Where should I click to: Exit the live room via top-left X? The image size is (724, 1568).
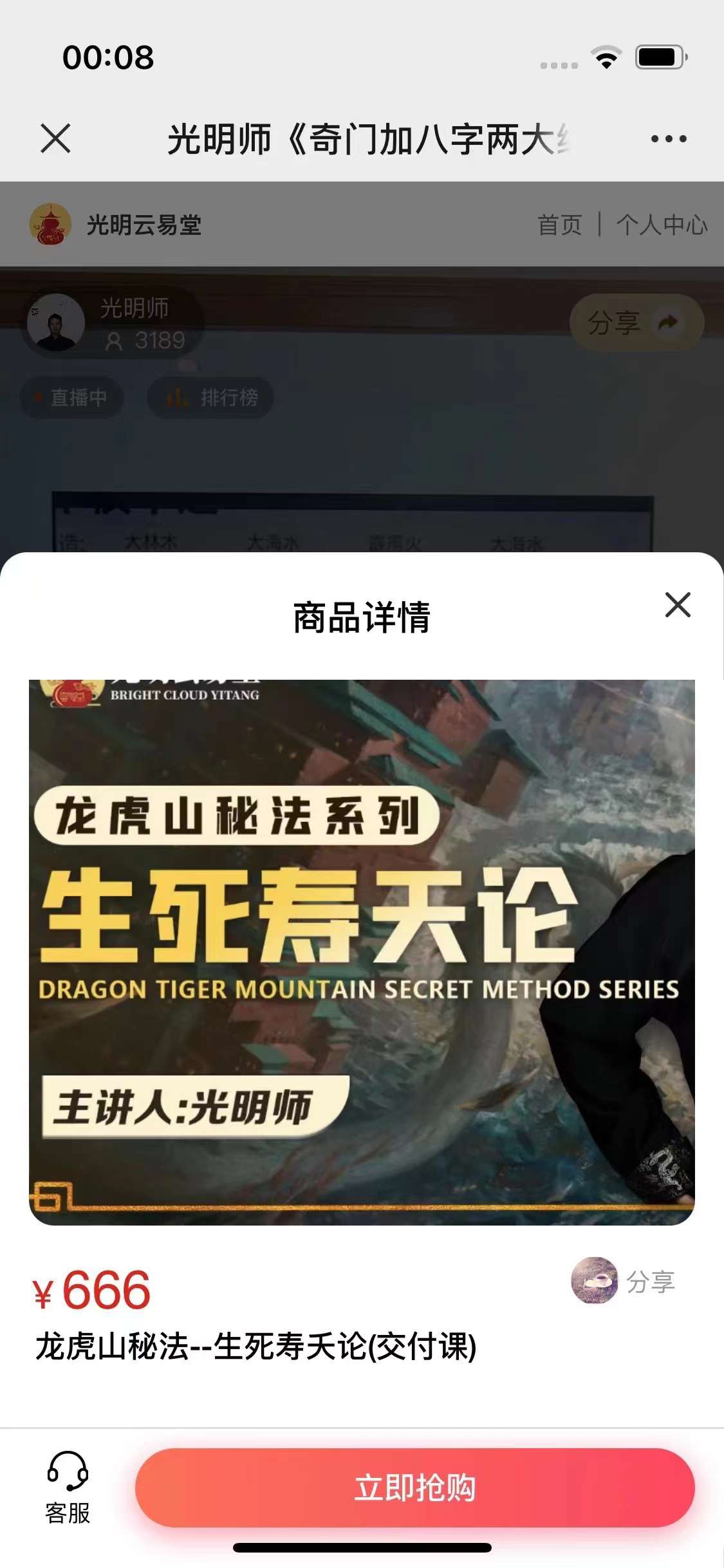tap(55, 138)
